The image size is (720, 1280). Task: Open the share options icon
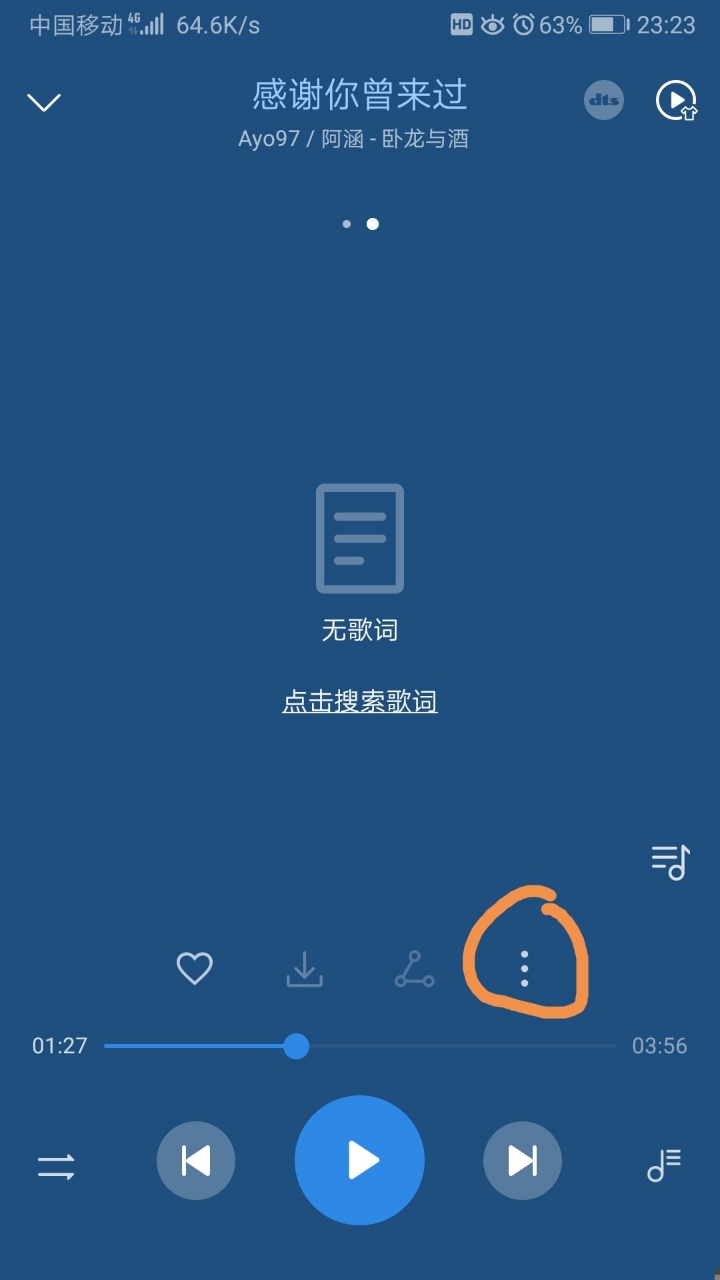(415, 968)
